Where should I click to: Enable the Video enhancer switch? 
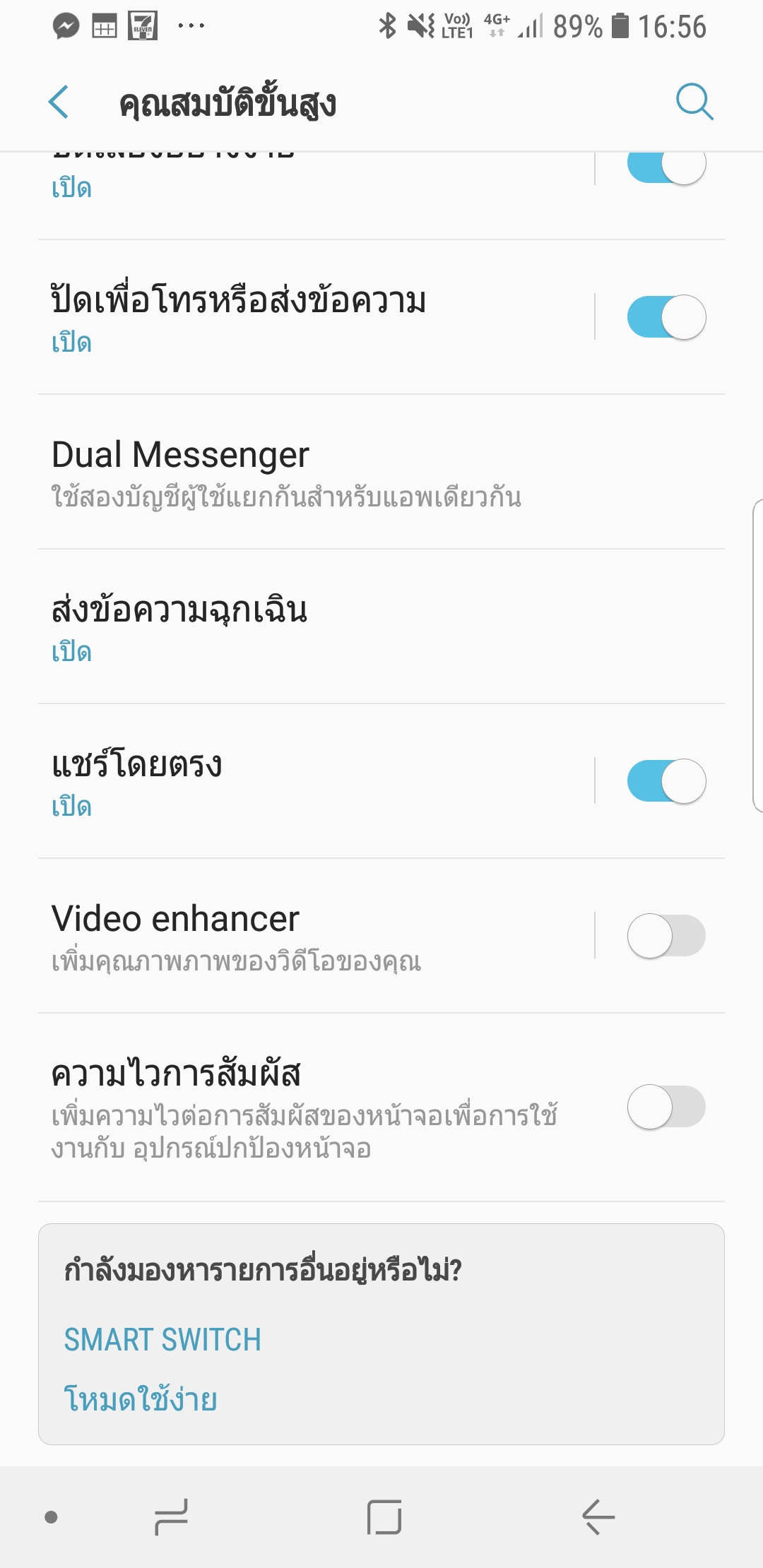tap(666, 936)
